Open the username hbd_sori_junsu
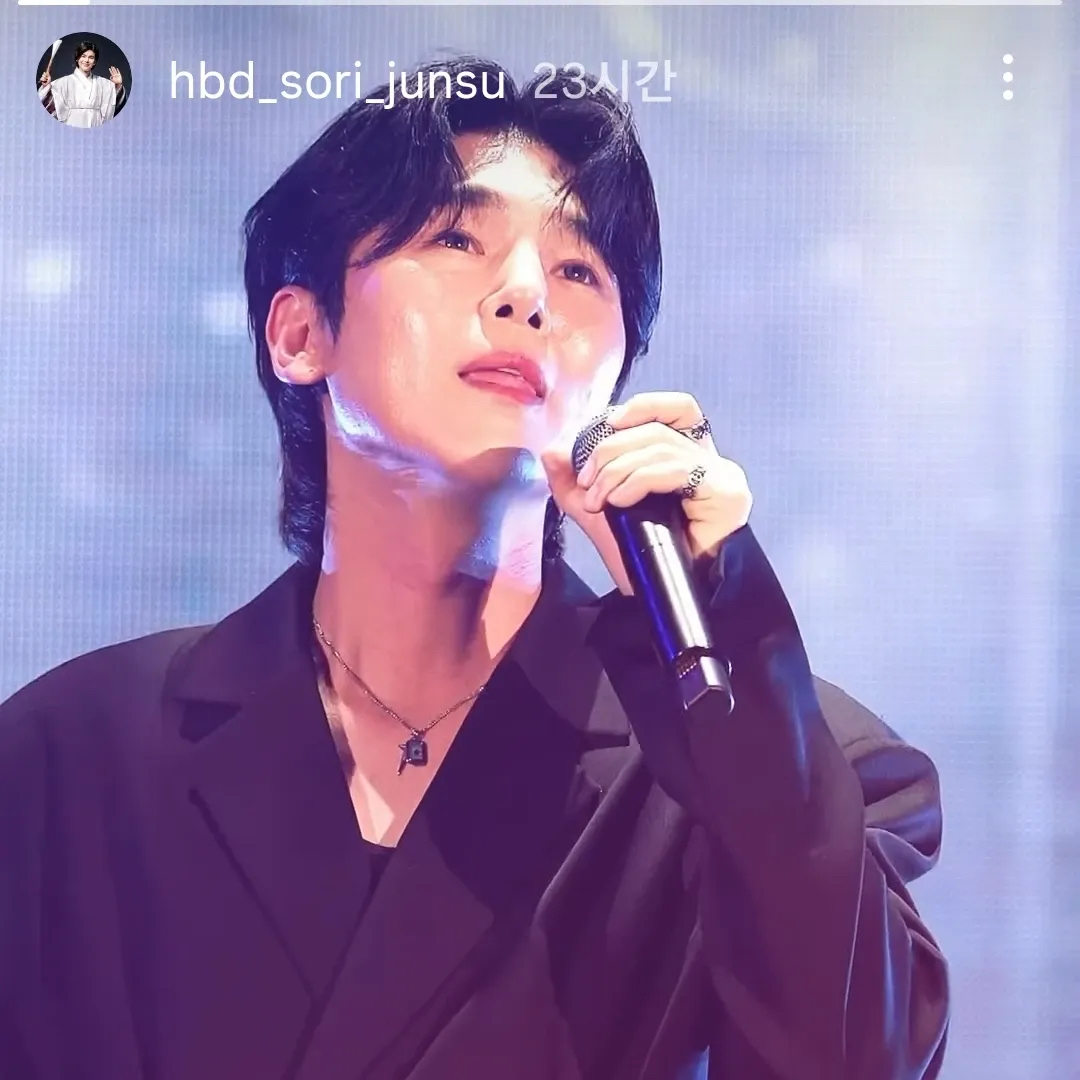This screenshot has height=1080, width=1080. pyautogui.click(x=336, y=82)
